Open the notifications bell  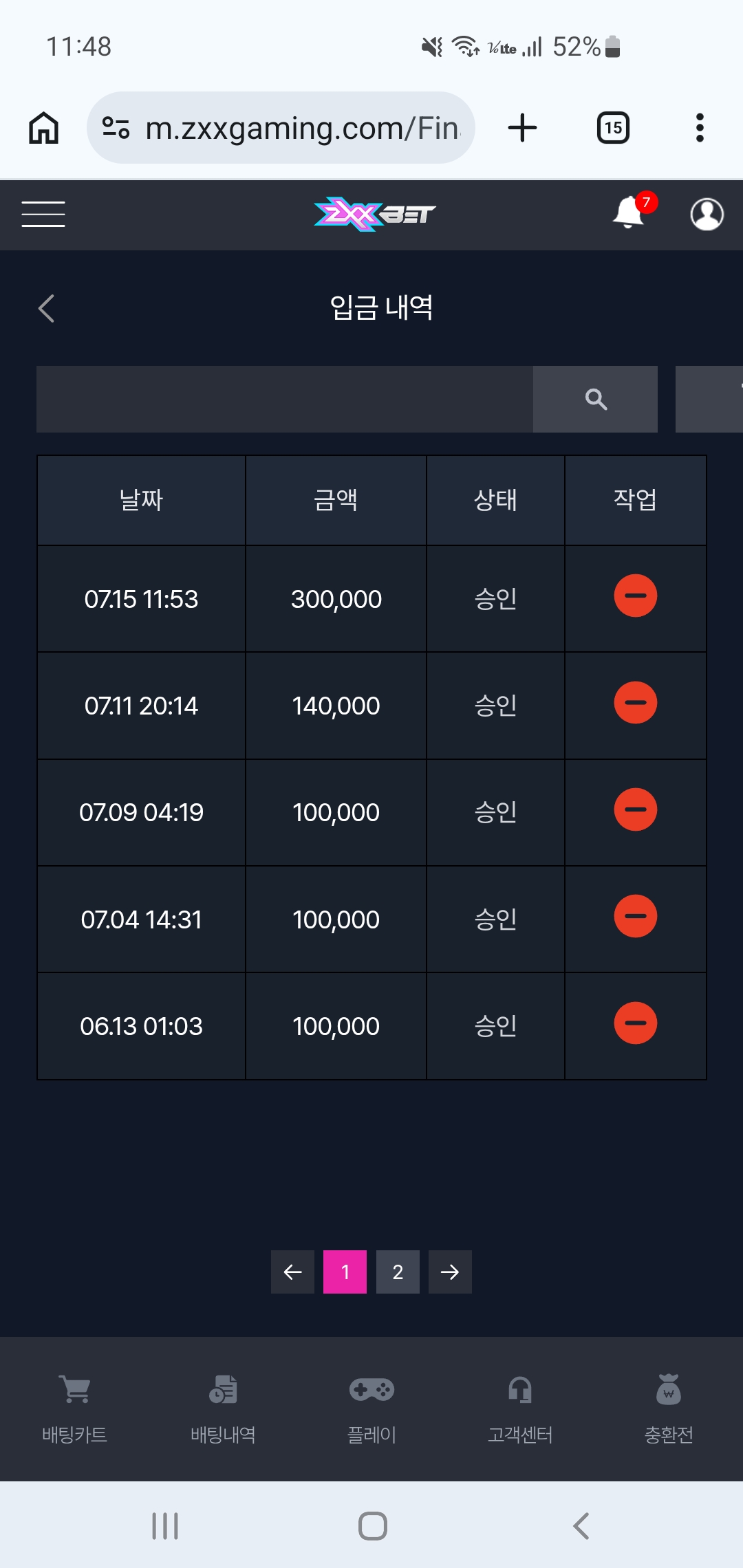coord(629,212)
